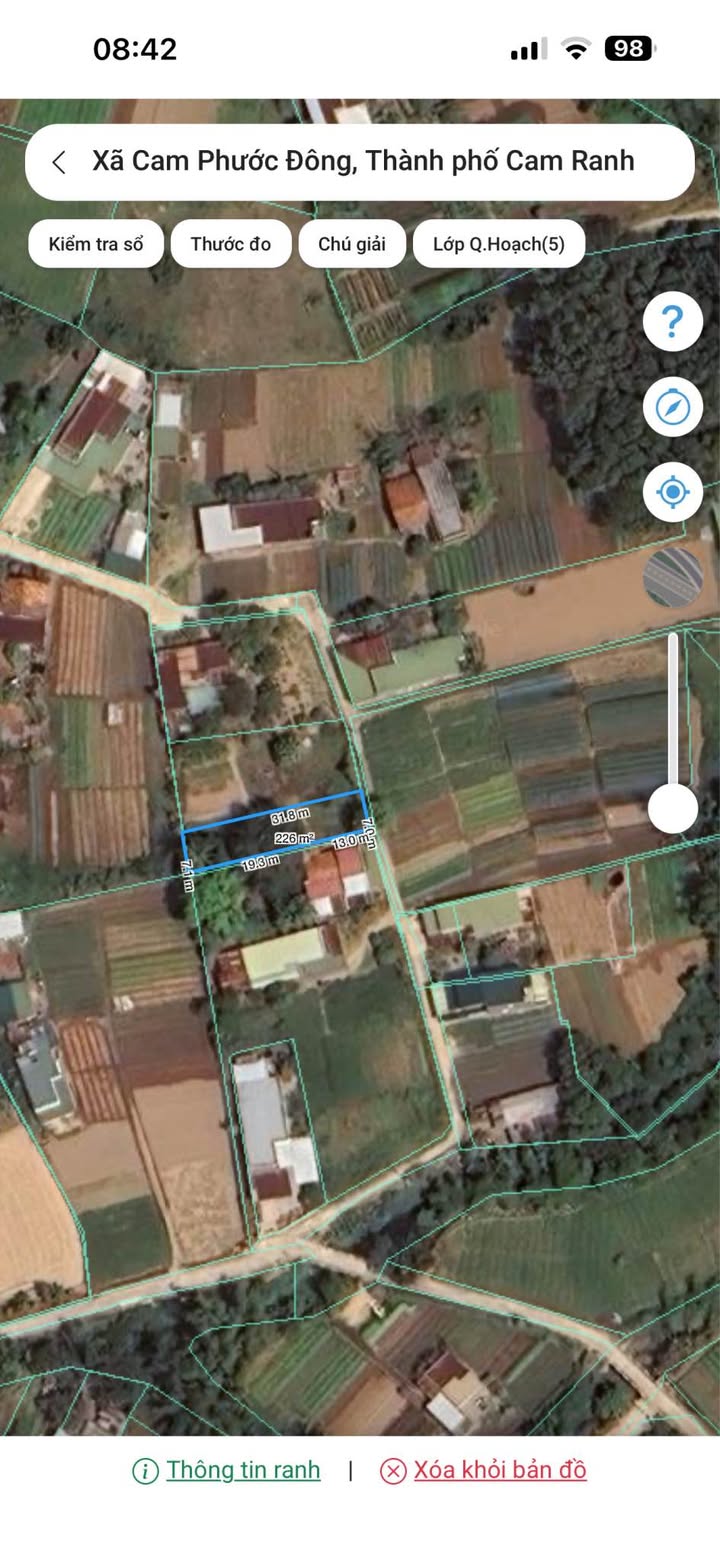
Task: Tap the vertical opacity slider handle
Action: pos(673,808)
